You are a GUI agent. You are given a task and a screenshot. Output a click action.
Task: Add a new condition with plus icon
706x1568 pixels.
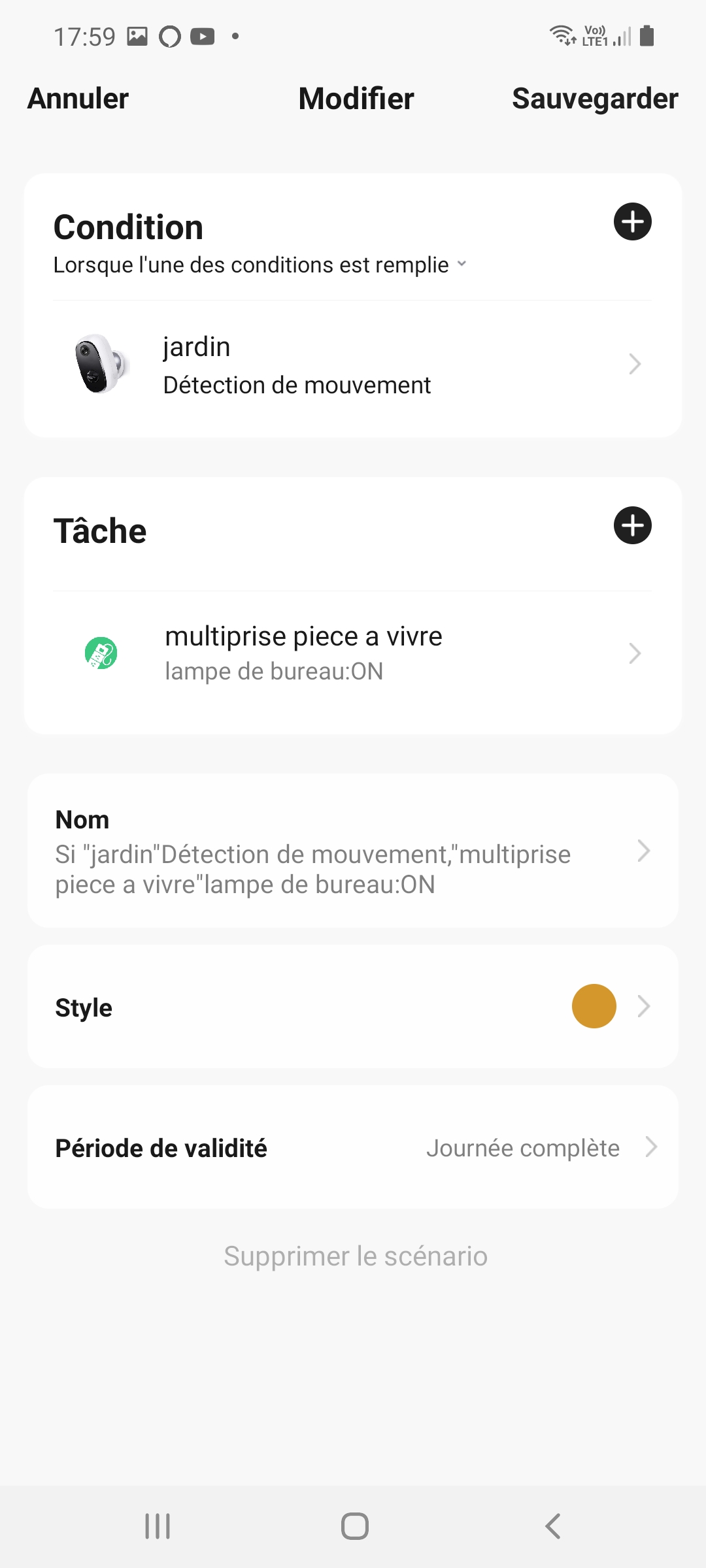pos(632,221)
